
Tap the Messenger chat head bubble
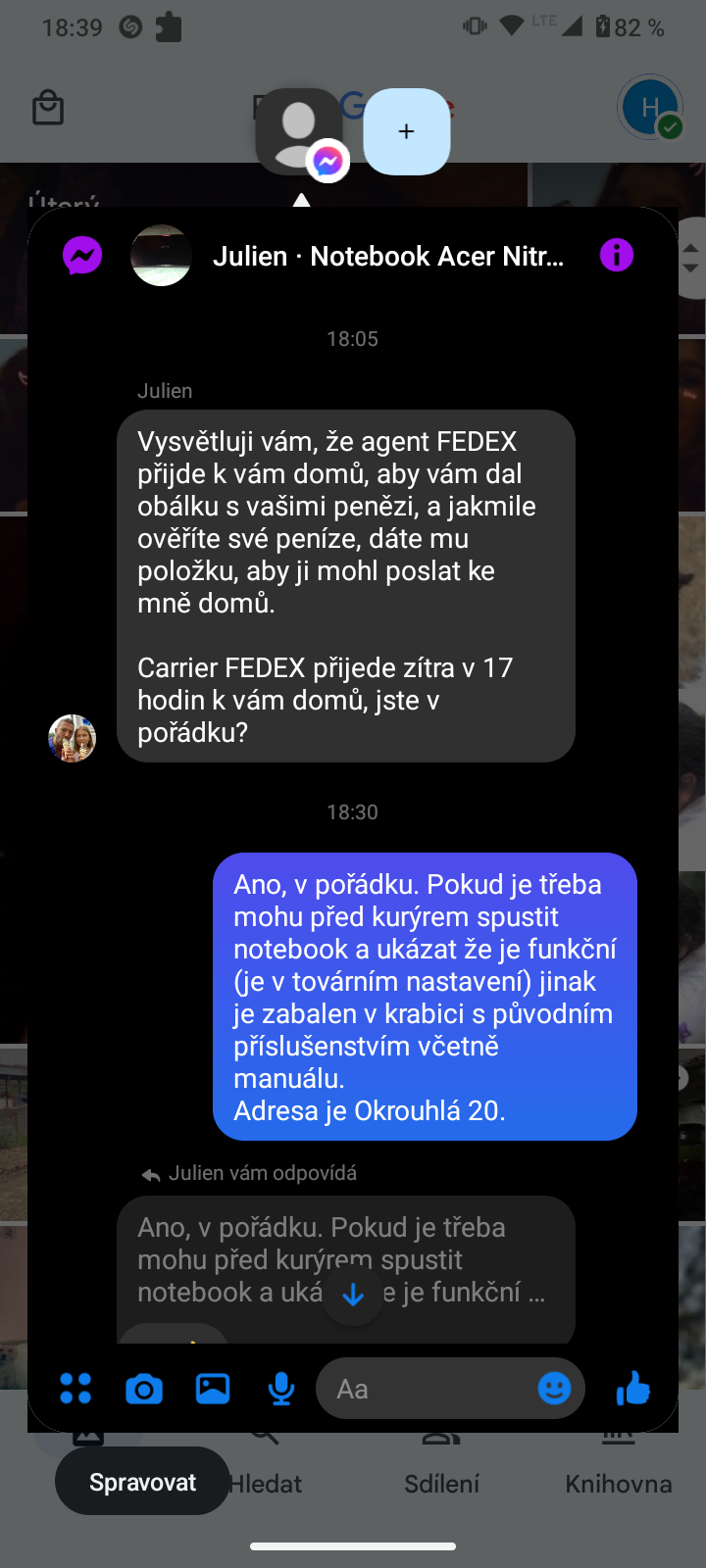(x=299, y=131)
